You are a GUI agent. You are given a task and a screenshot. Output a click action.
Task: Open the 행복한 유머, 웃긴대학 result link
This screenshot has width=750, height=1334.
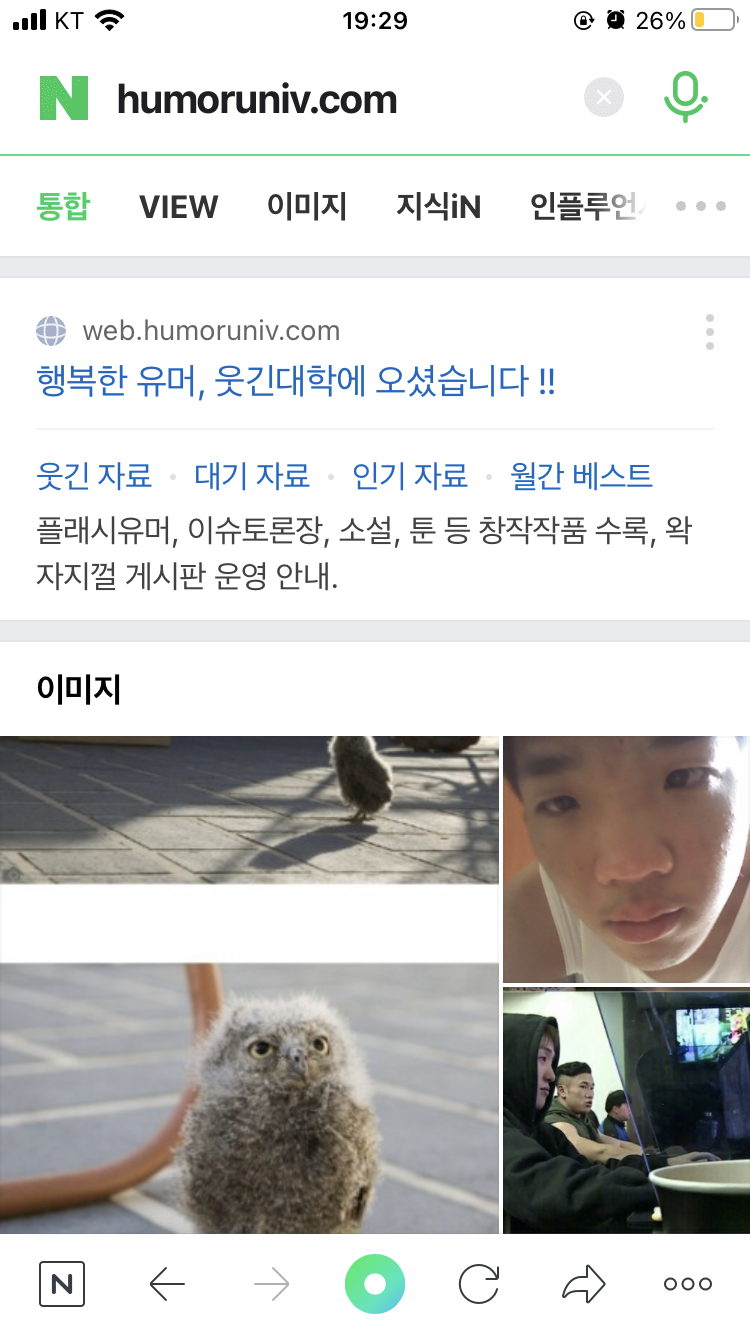296,381
